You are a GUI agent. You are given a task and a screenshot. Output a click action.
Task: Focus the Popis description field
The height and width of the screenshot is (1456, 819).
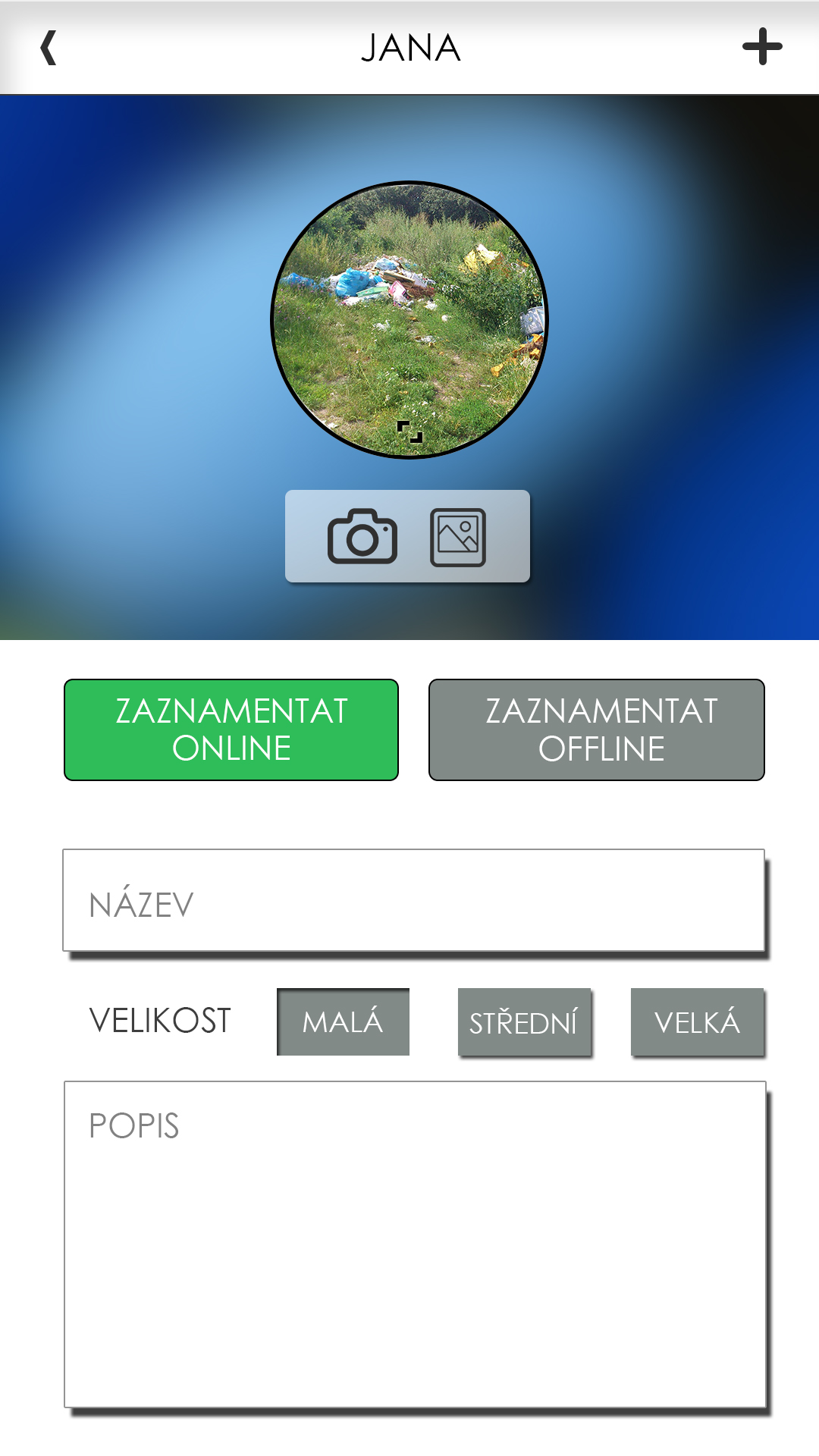[x=415, y=1244]
